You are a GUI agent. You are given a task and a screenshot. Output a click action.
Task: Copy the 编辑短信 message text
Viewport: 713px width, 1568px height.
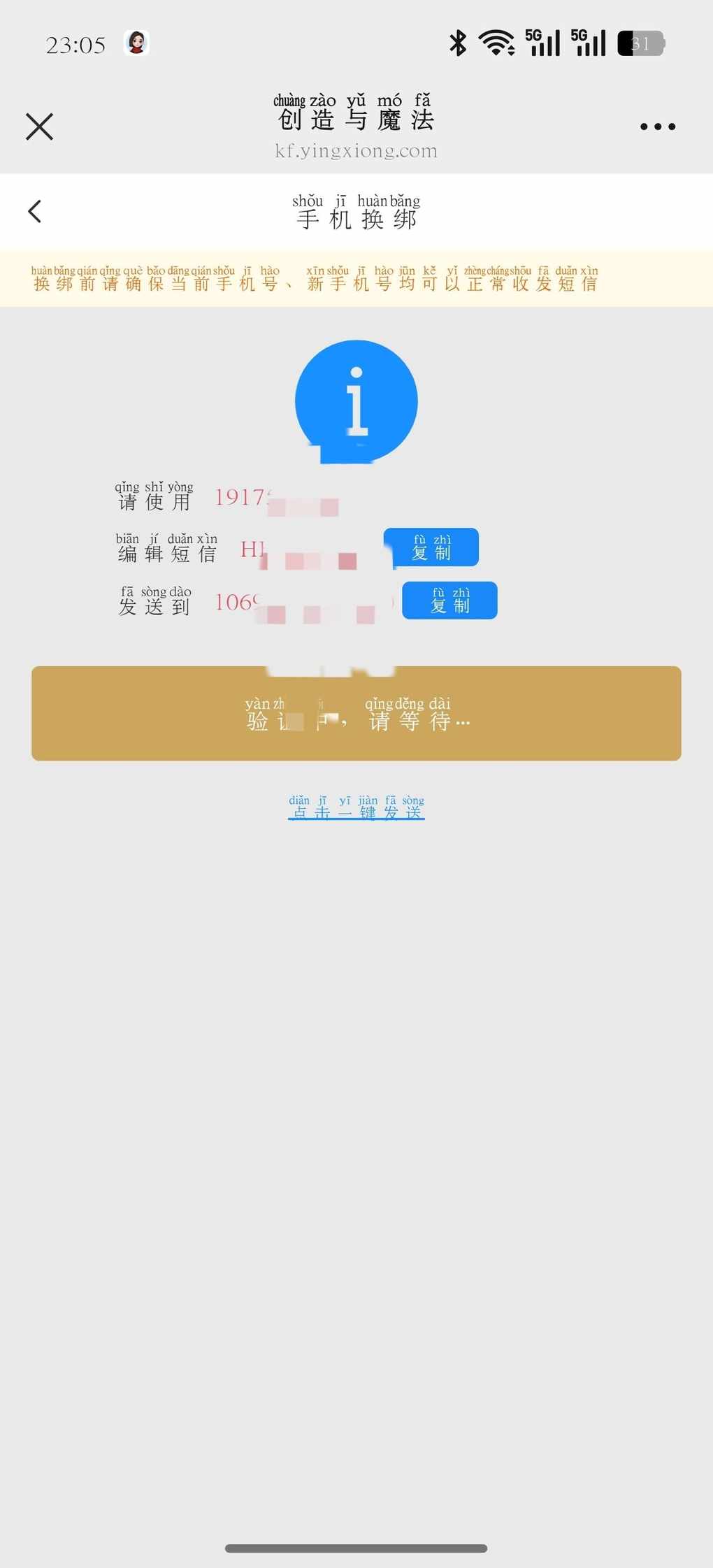point(431,547)
